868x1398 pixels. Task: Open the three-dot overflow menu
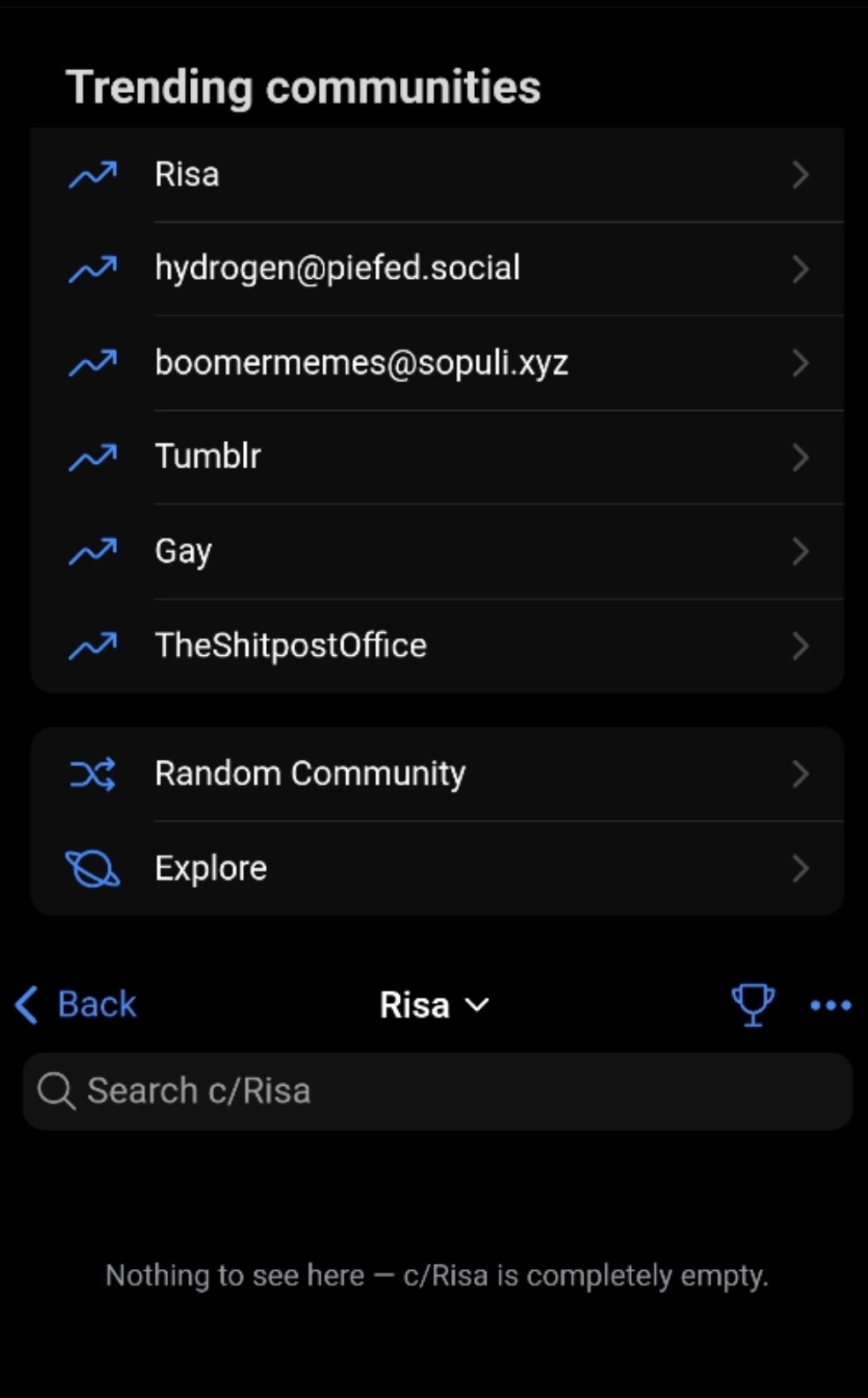830,1006
